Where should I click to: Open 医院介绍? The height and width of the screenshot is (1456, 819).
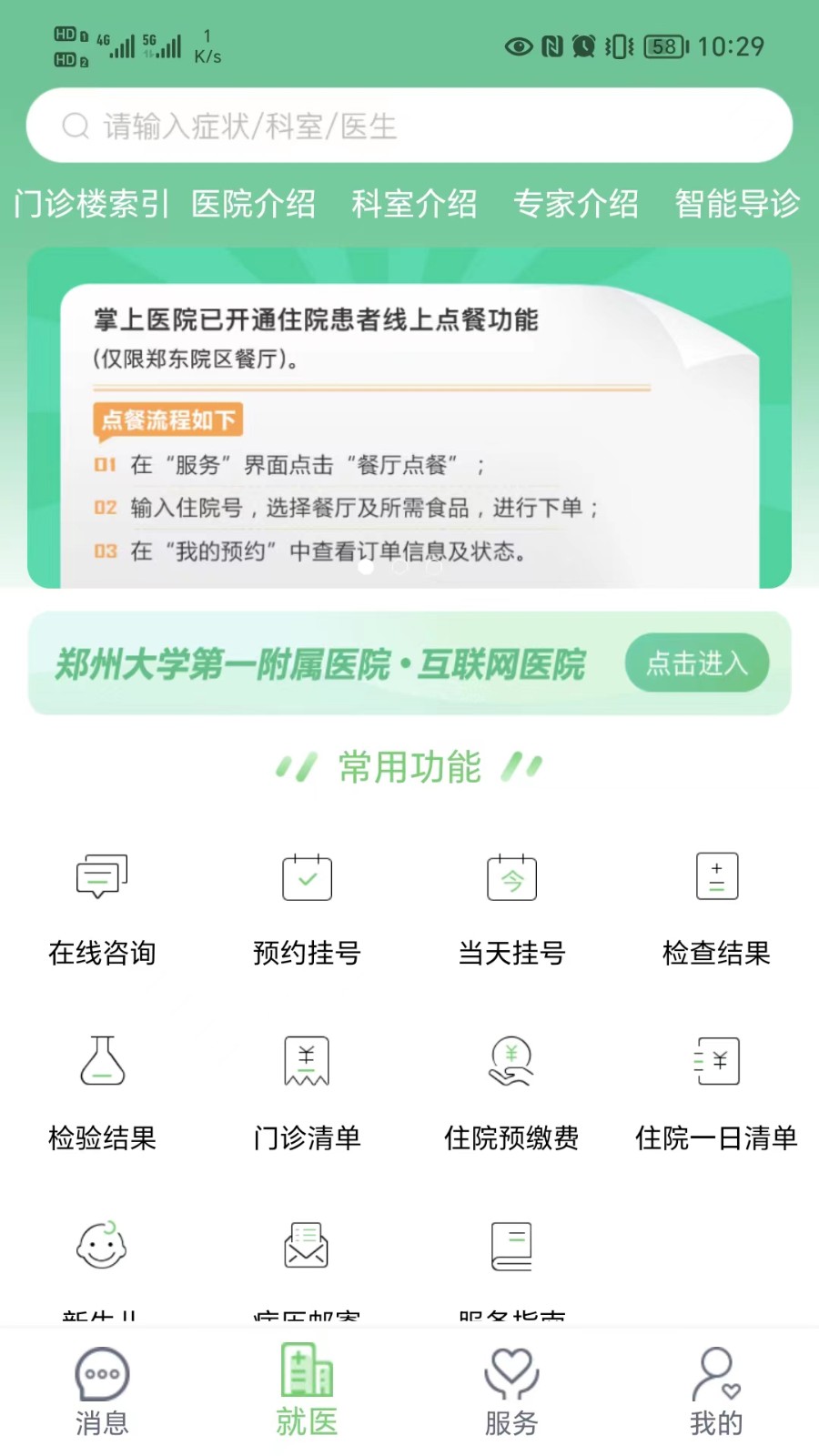254,204
